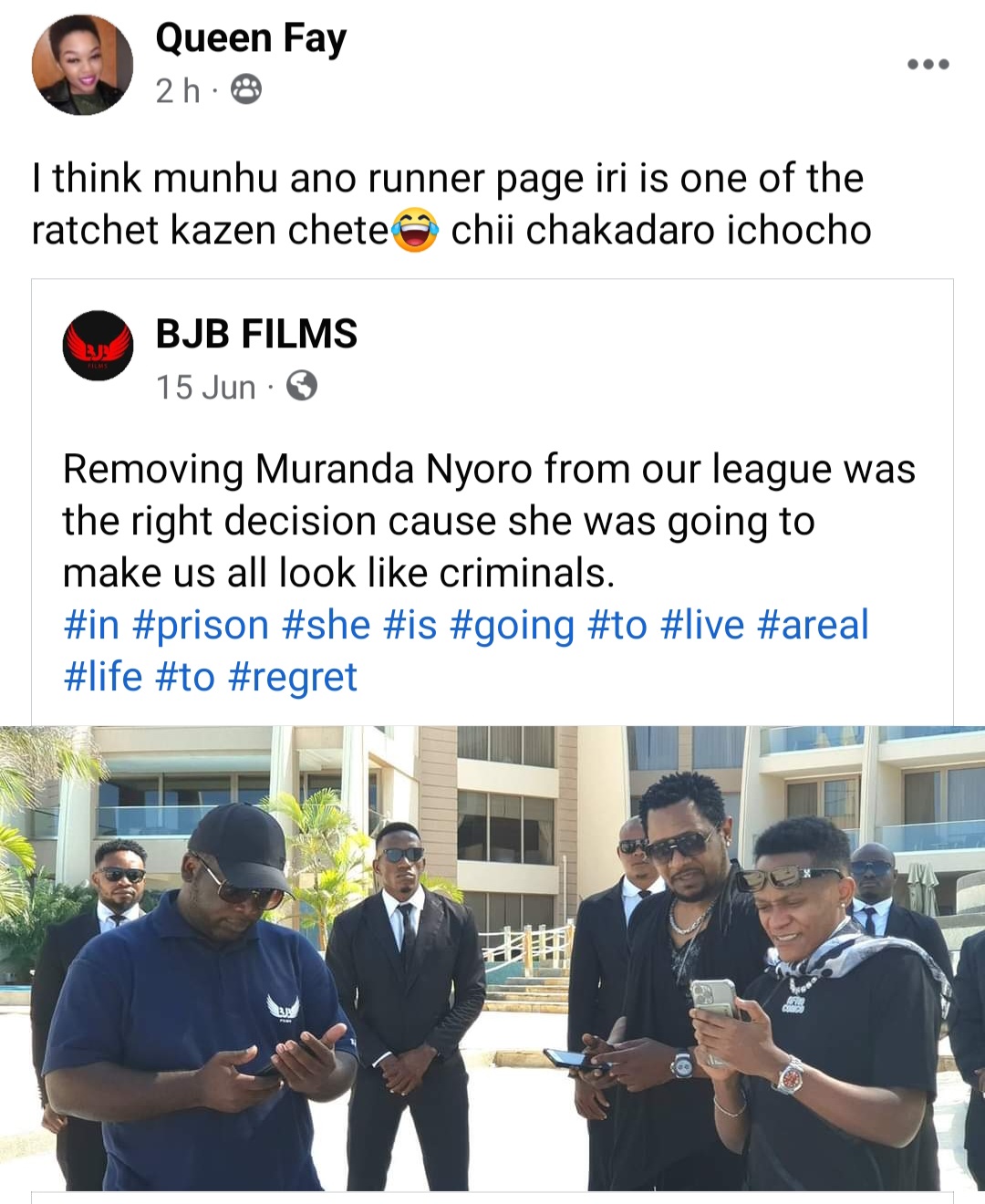Open the #live hashtag
The image size is (985, 1204).
(x=701, y=626)
